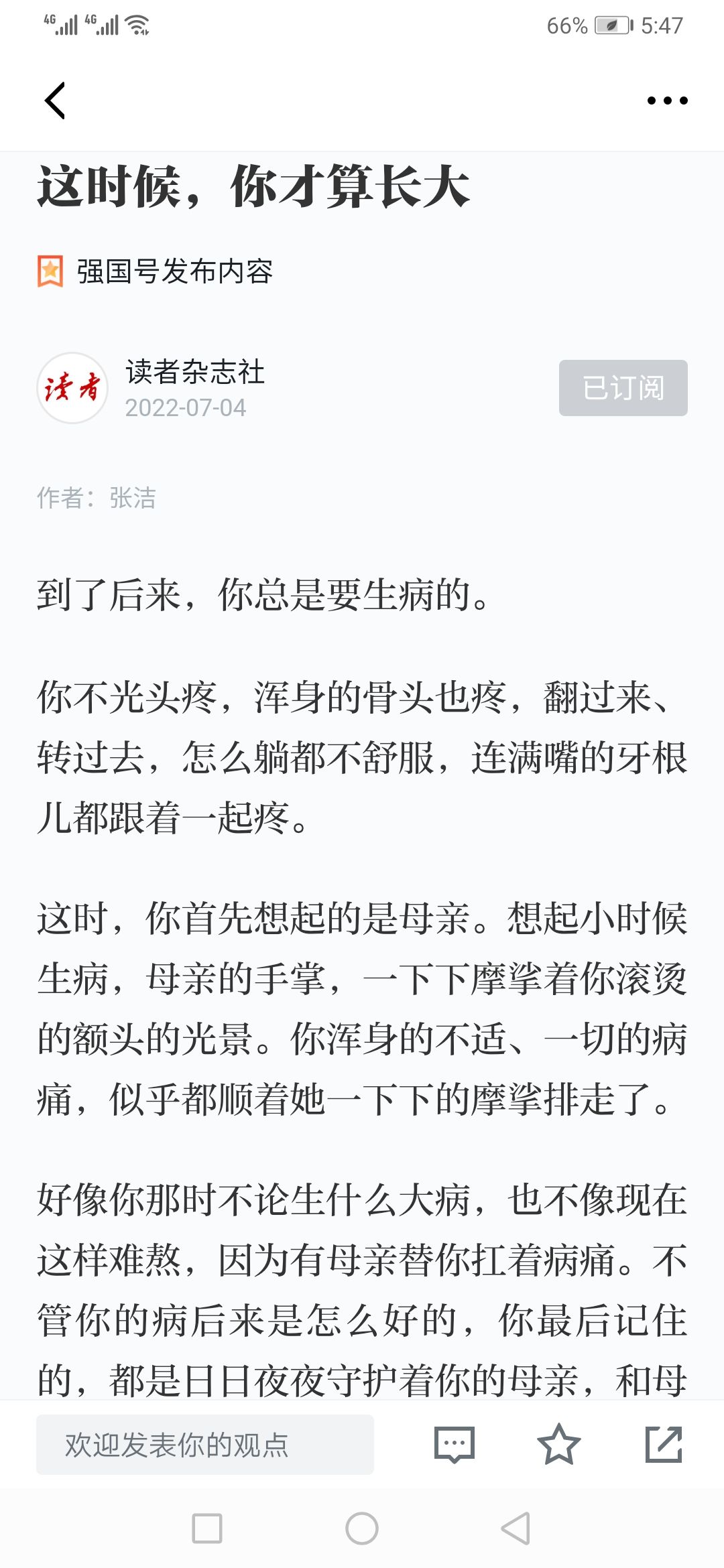Go back using the top-left arrow

point(55,101)
